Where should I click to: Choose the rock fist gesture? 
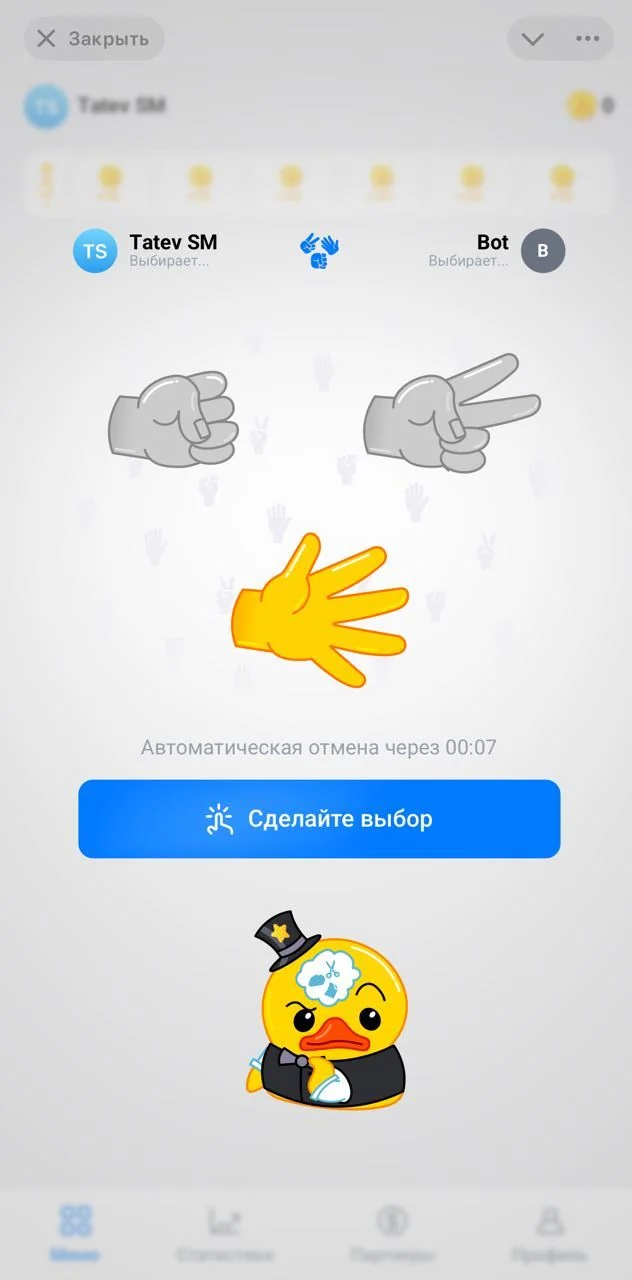click(174, 418)
